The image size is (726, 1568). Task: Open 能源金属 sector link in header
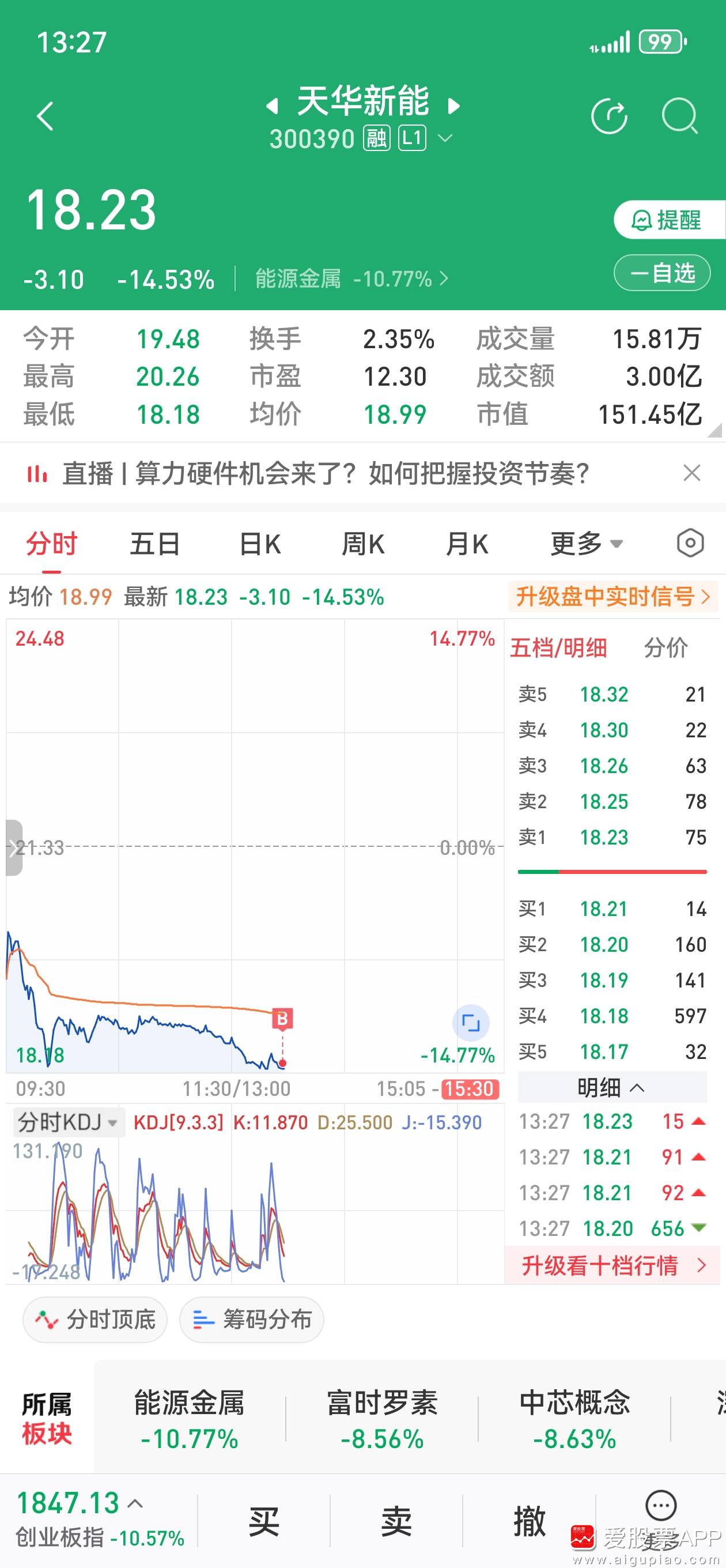[351, 279]
